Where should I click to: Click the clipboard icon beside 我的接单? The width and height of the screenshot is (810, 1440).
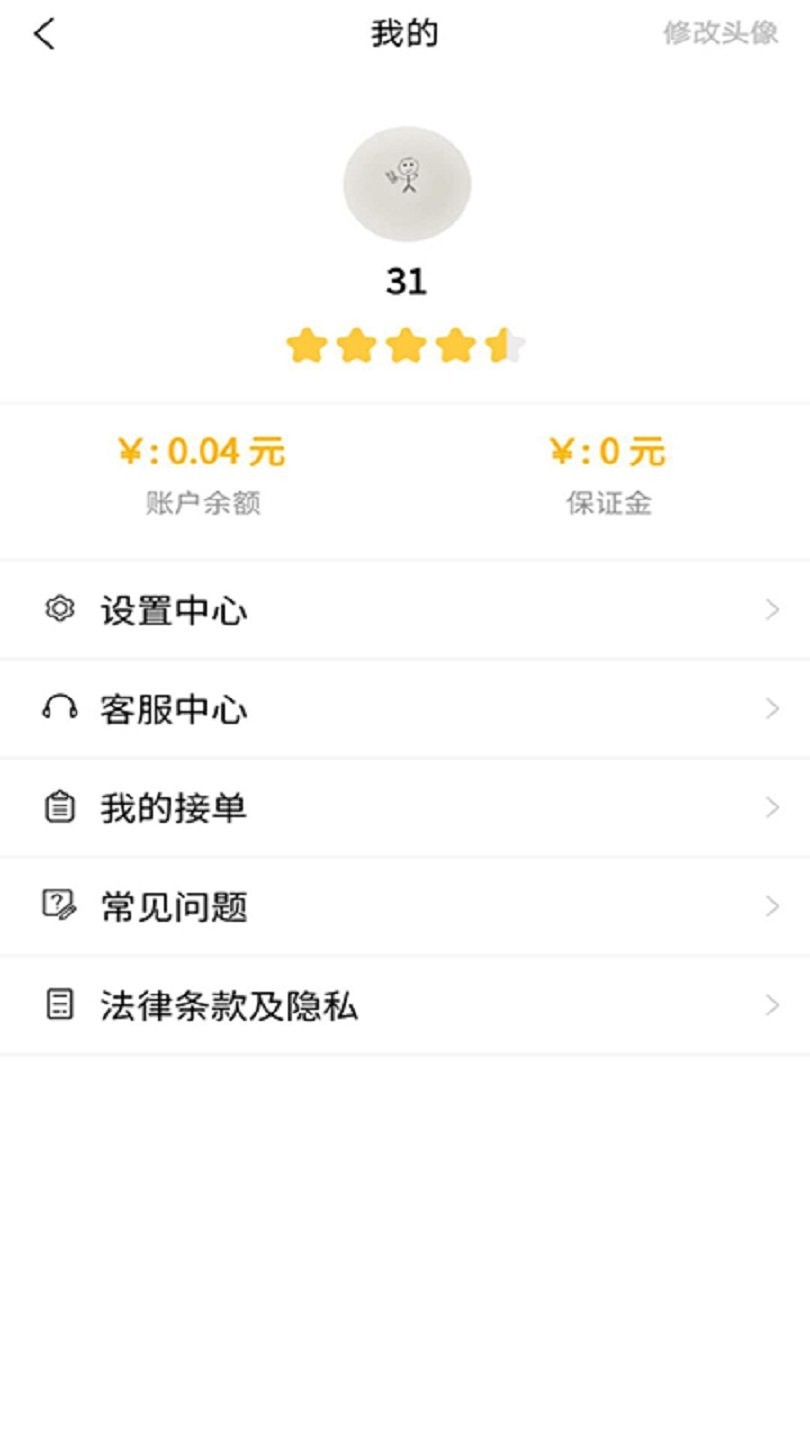click(60, 806)
